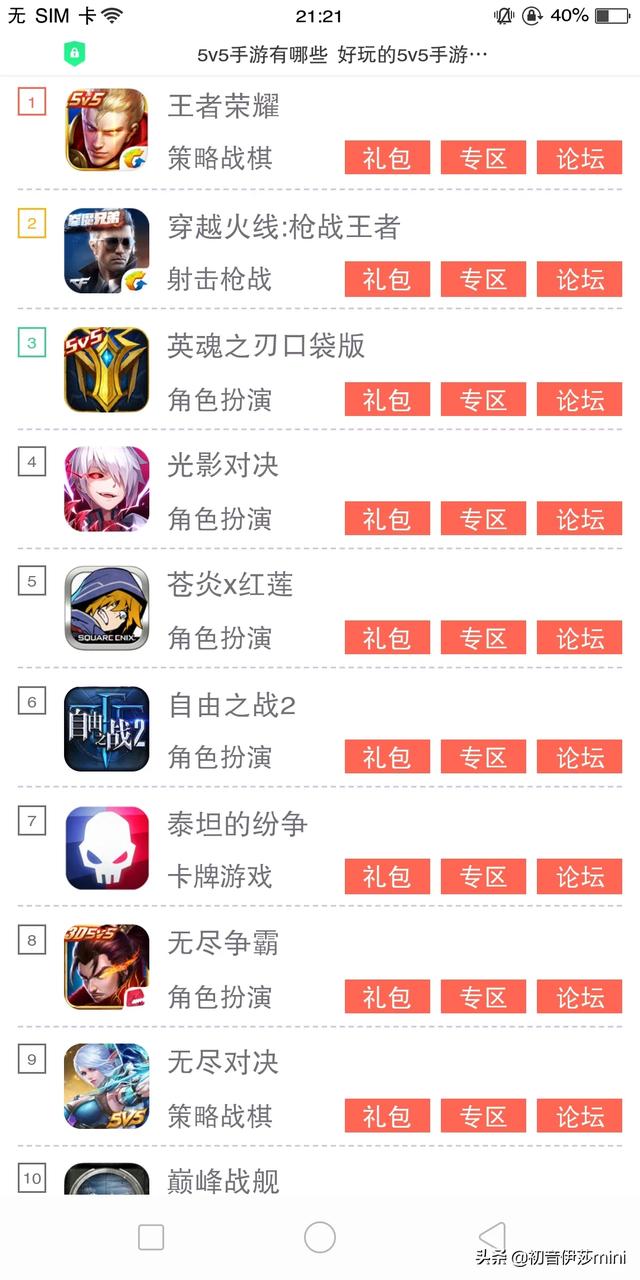The height and width of the screenshot is (1280, 640).
Task: Open 专区 for 英魂之刃口袋版
Action: [484, 399]
